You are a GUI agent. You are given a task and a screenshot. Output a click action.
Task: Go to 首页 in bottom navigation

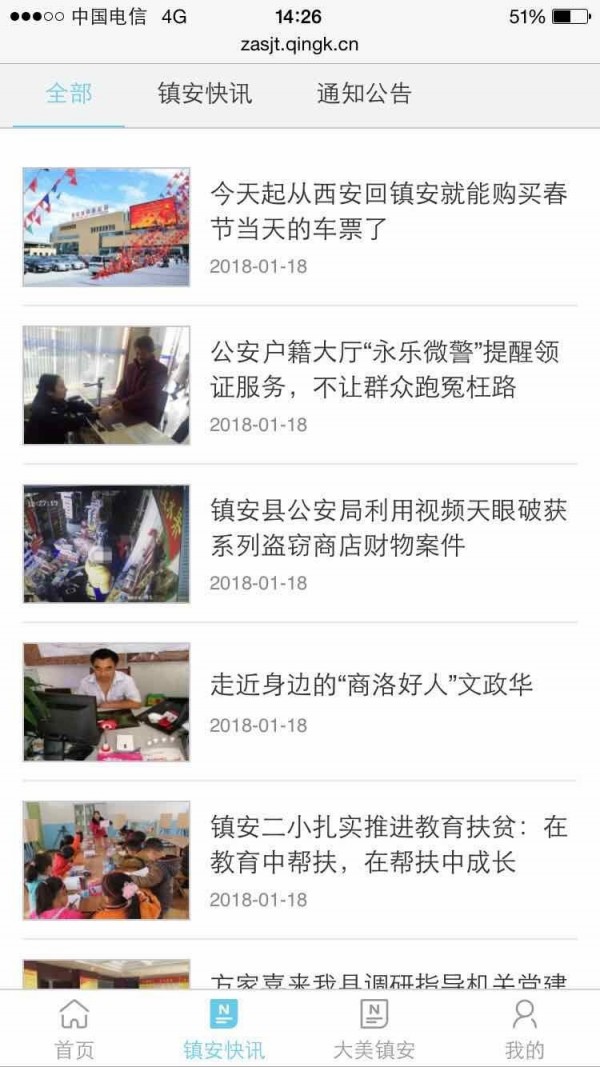click(74, 1028)
